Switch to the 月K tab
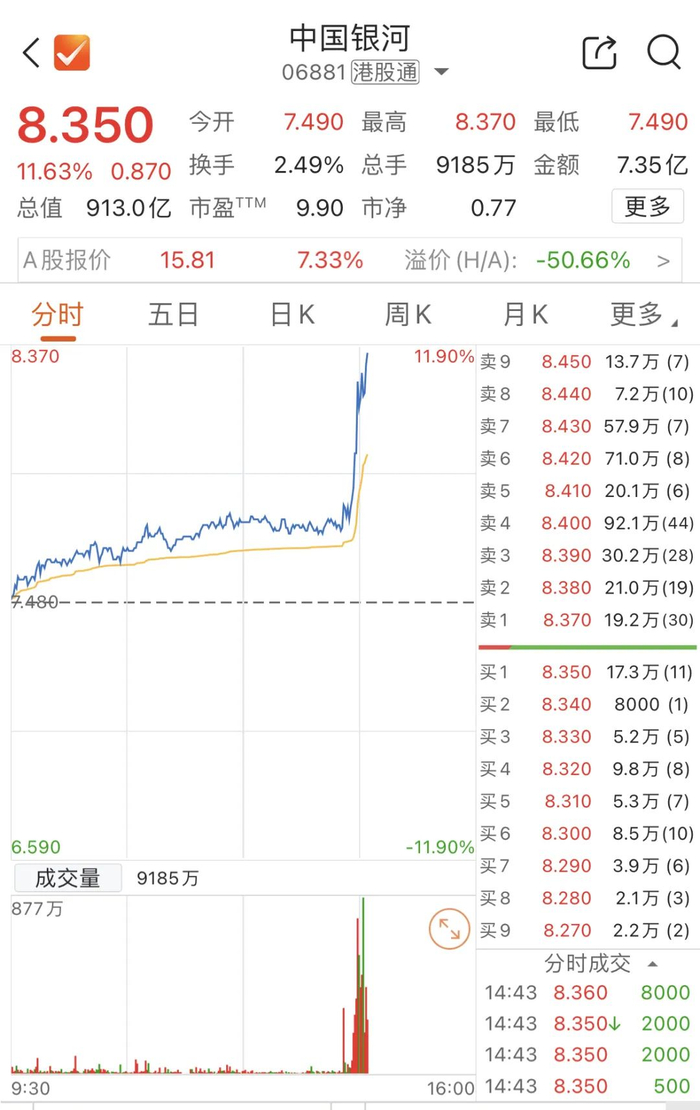The height and width of the screenshot is (1110, 700). pos(524,315)
